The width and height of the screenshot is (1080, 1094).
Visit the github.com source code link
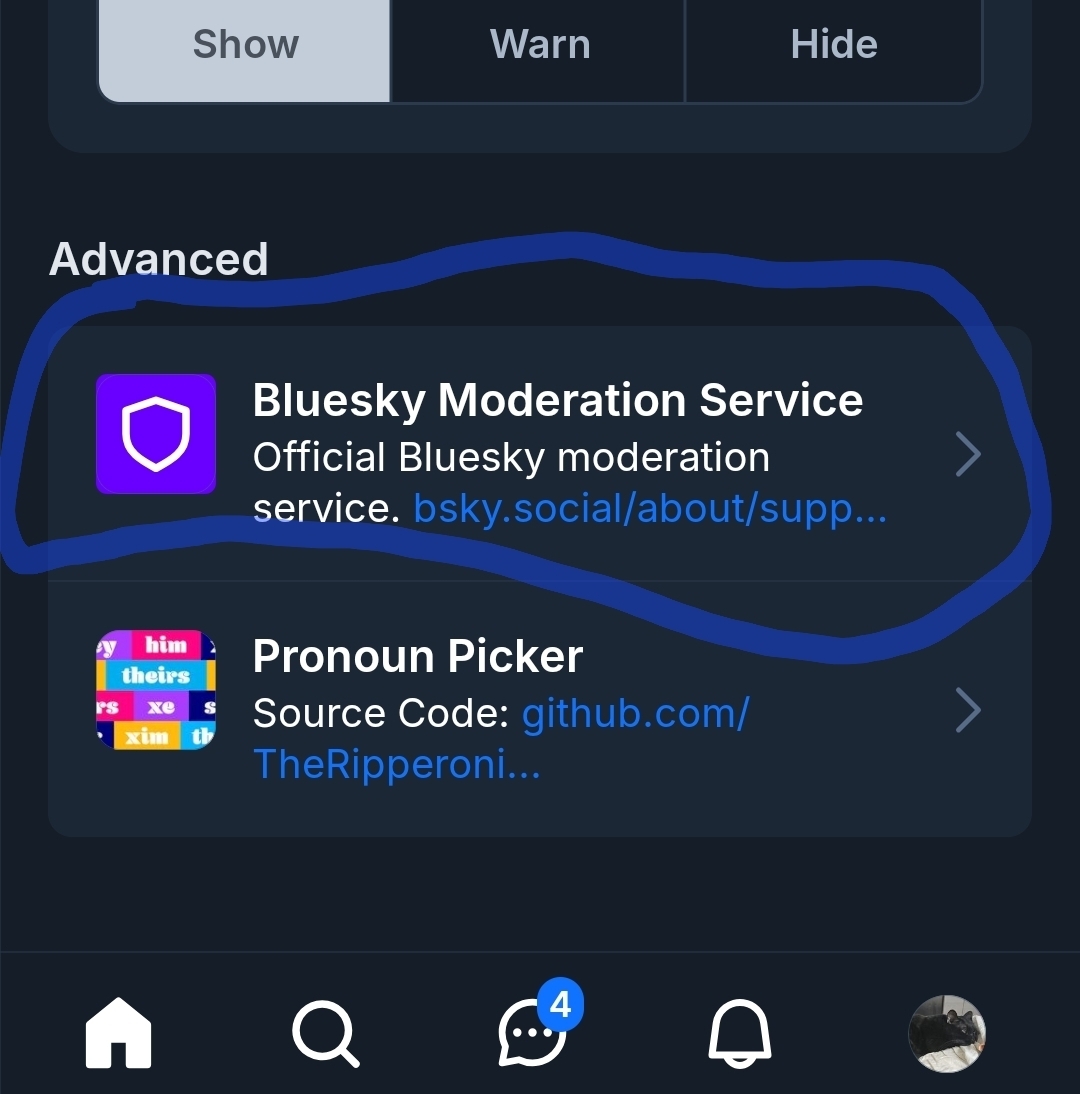[635, 714]
